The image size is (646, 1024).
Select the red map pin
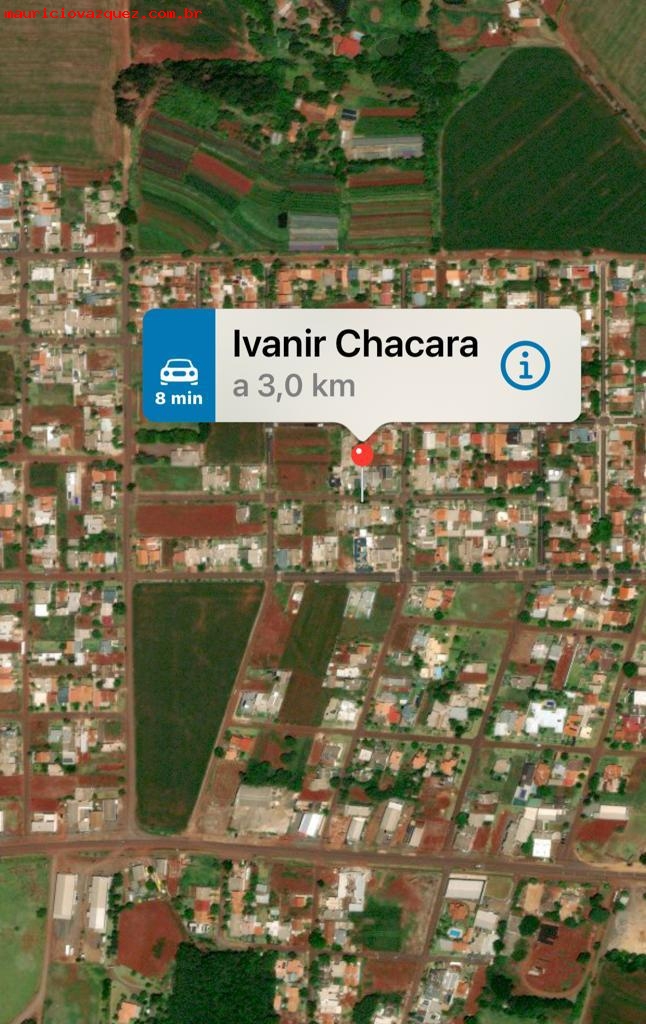click(362, 455)
